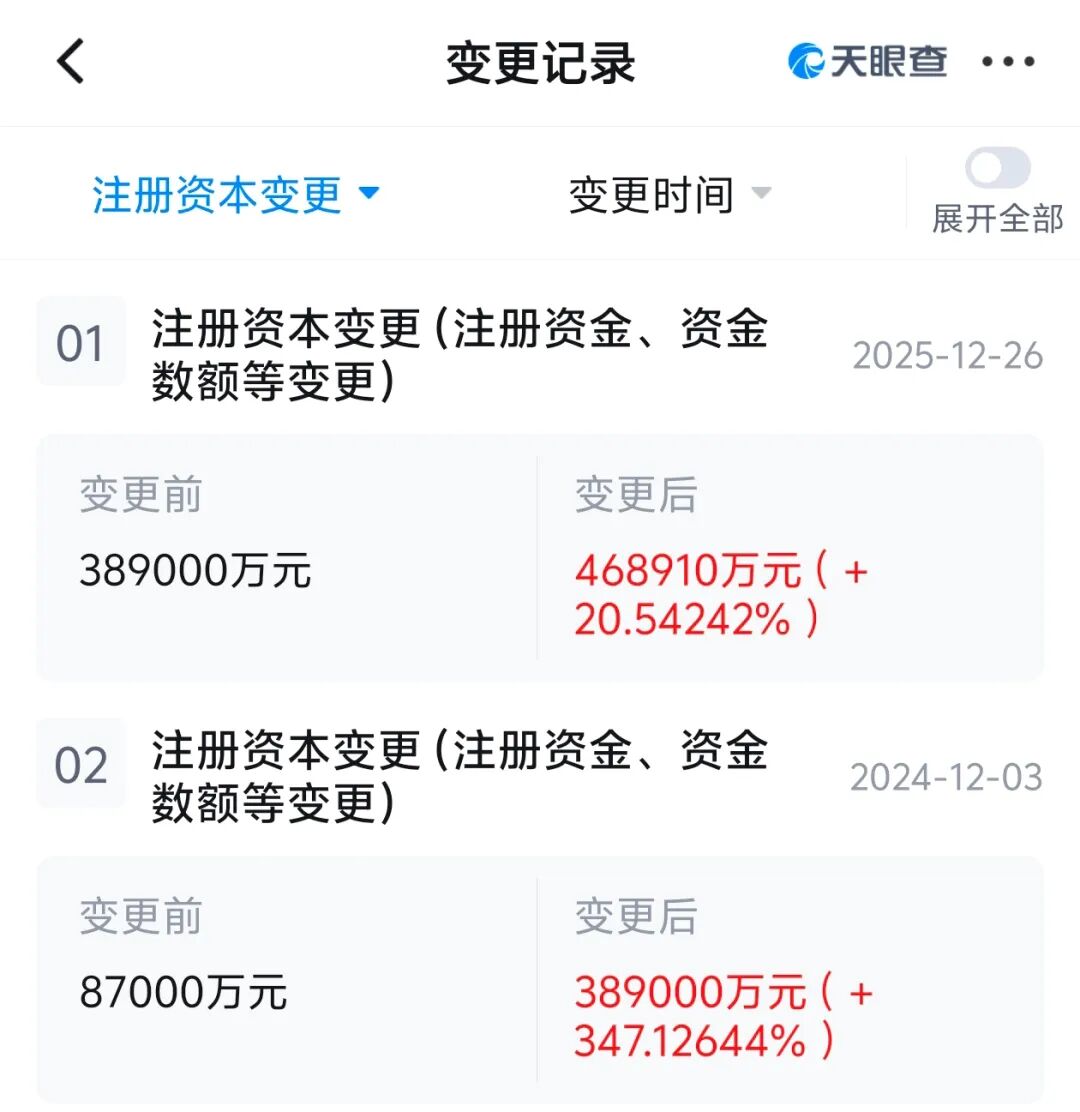Open the three-dot overflow menu

click(x=1008, y=62)
